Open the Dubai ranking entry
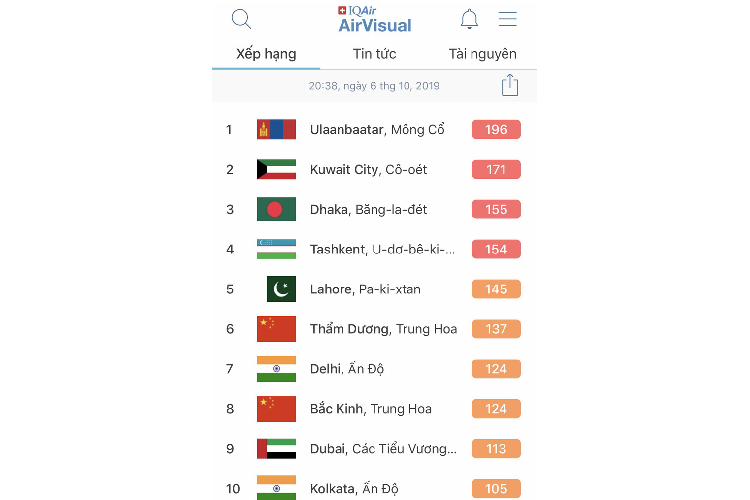The width and height of the screenshot is (750, 500). (x=383, y=449)
